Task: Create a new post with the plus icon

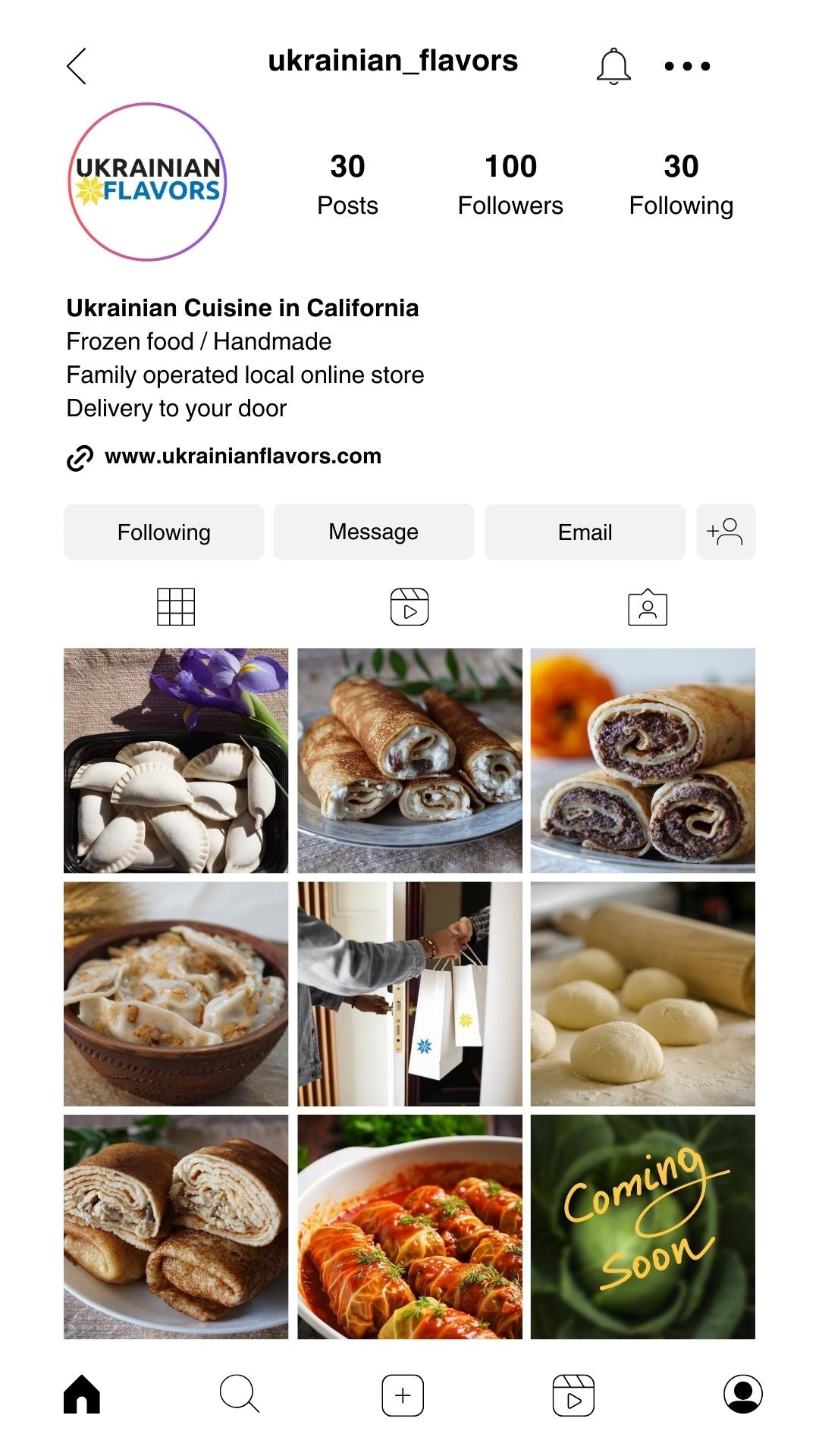Action: (x=403, y=1395)
